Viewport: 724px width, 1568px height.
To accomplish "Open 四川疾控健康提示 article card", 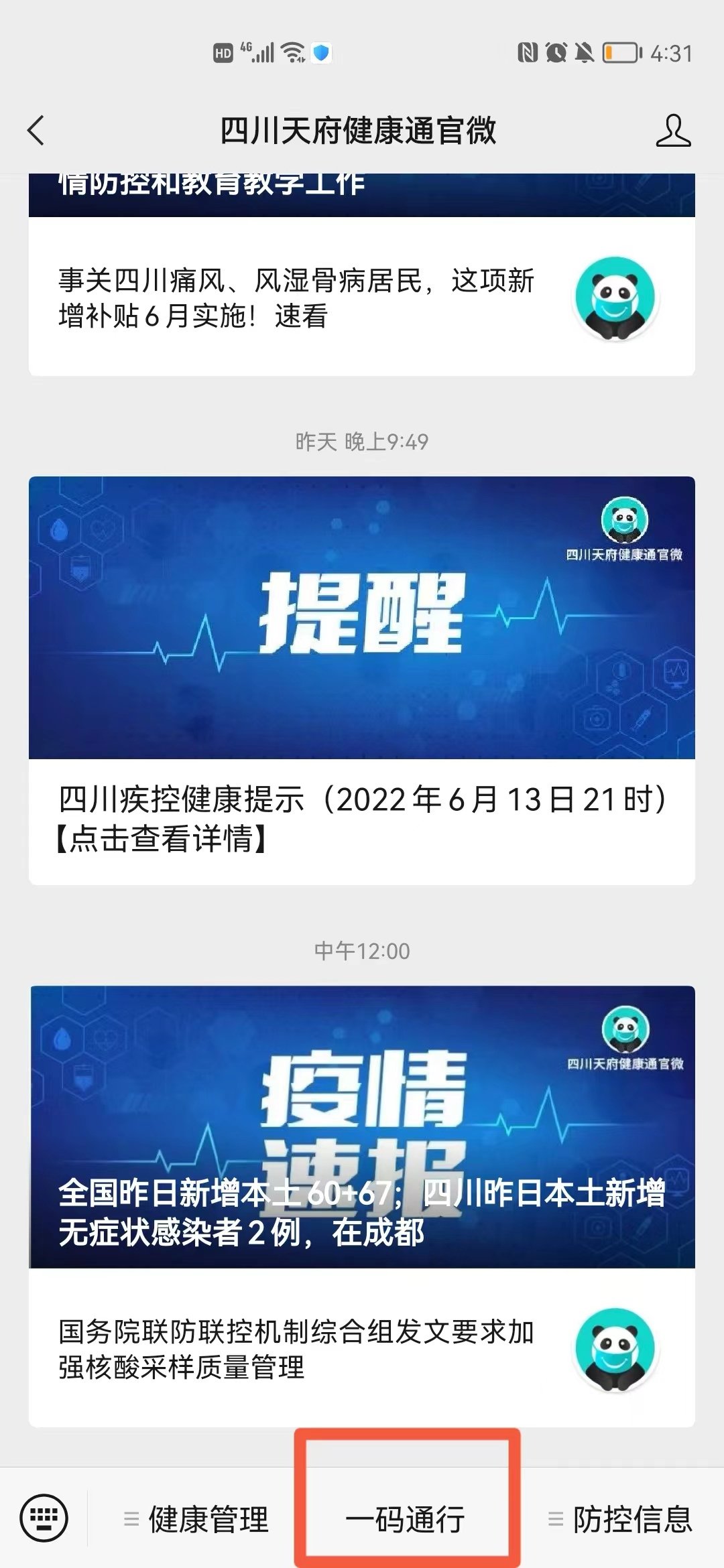I will click(x=361, y=680).
